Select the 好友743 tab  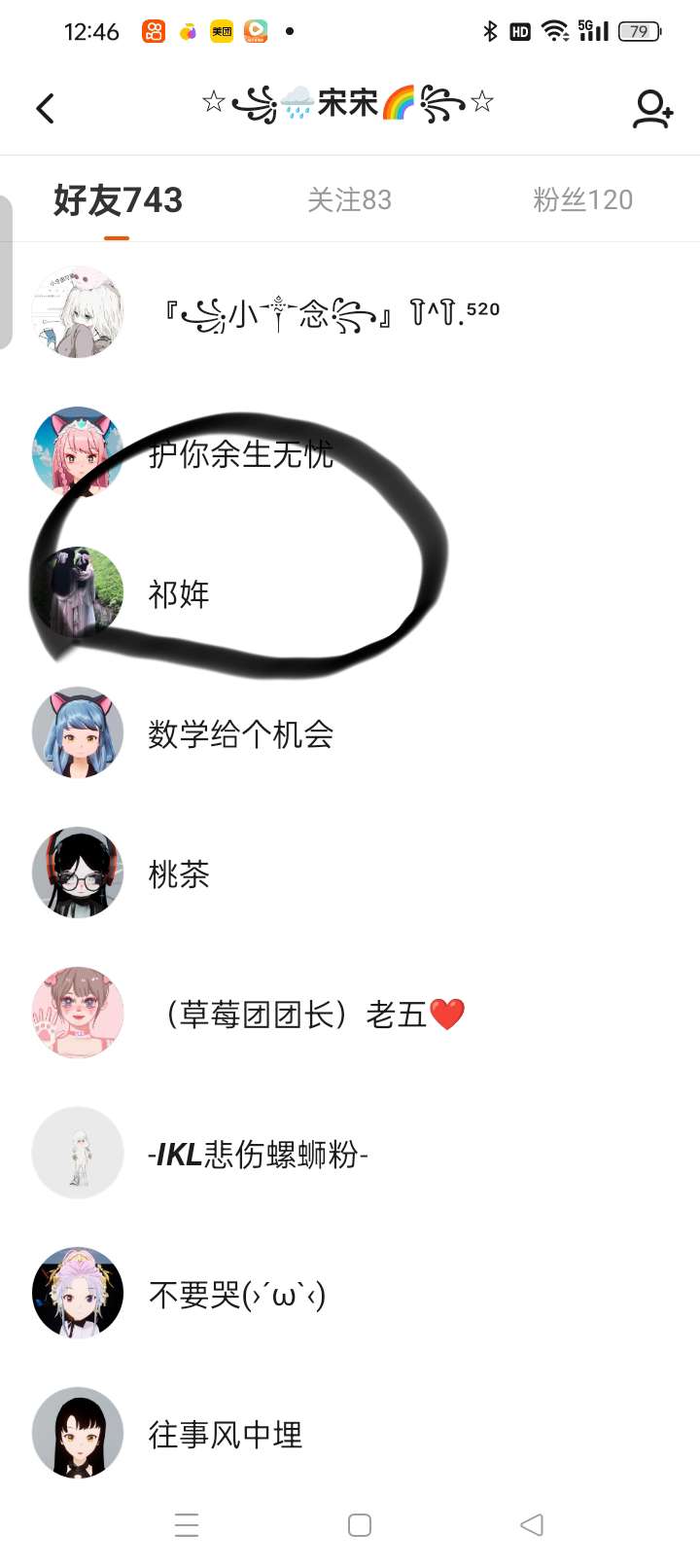pyautogui.click(x=118, y=200)
